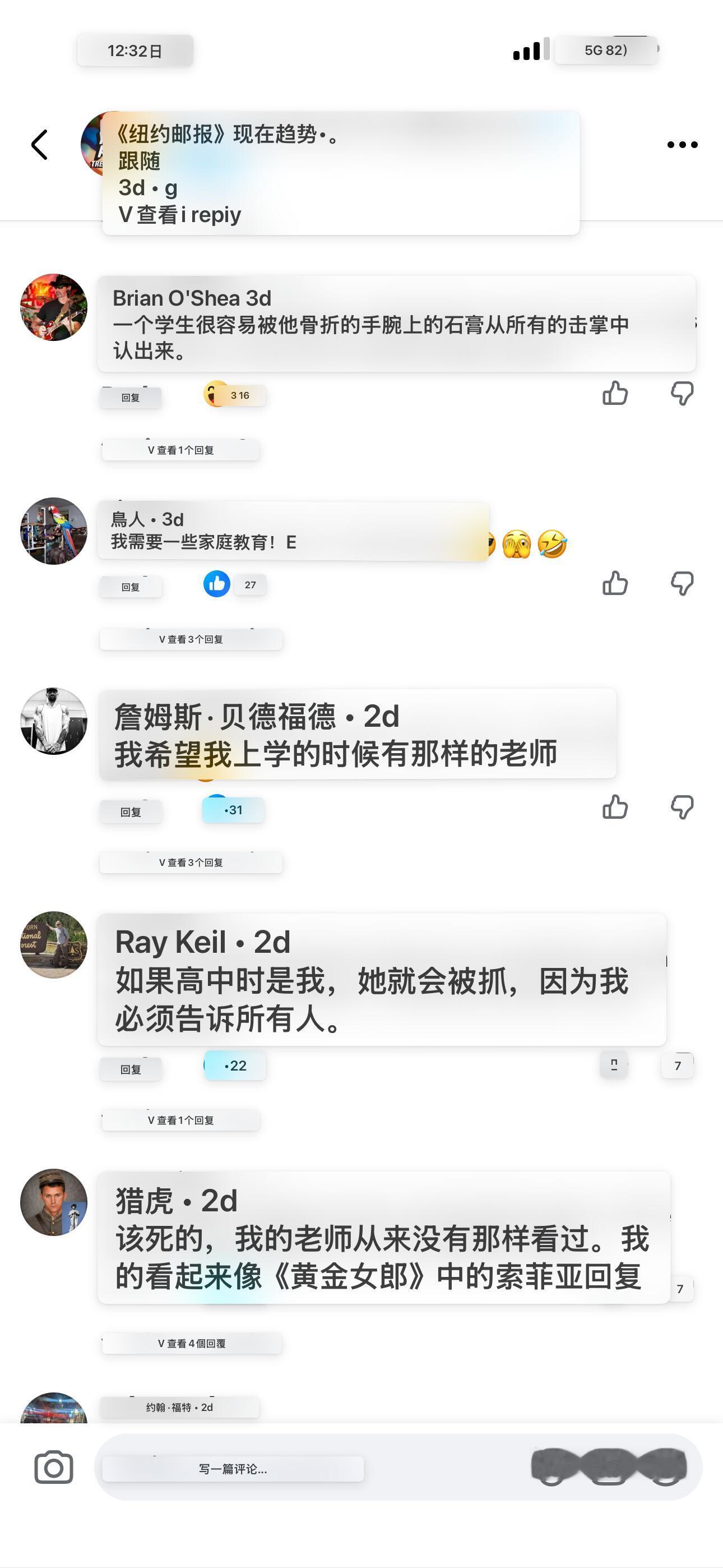Reply to Ray Keil's comment via 回复
723x1568 pixels.
pos(129,1068)
